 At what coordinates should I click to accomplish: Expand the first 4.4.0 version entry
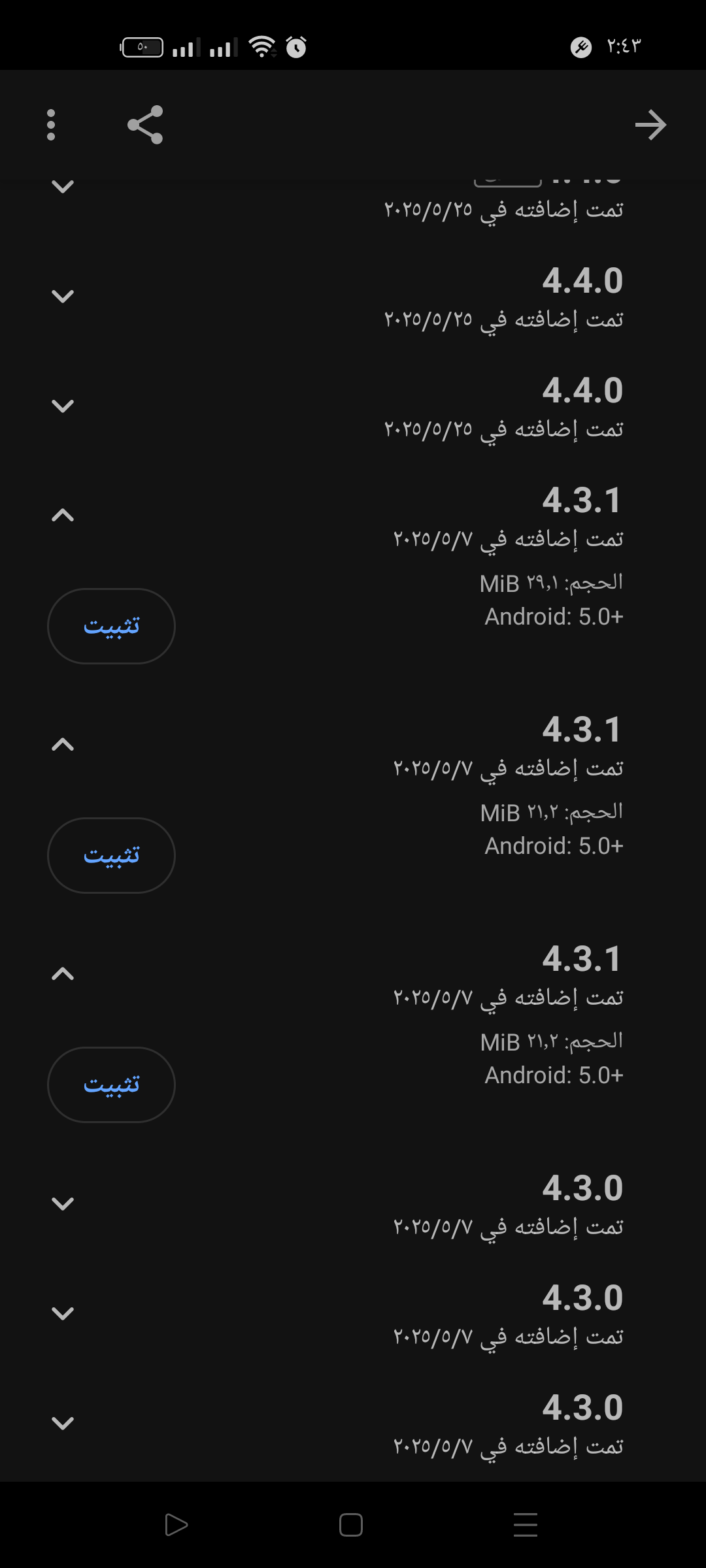(x=63, y=296)
